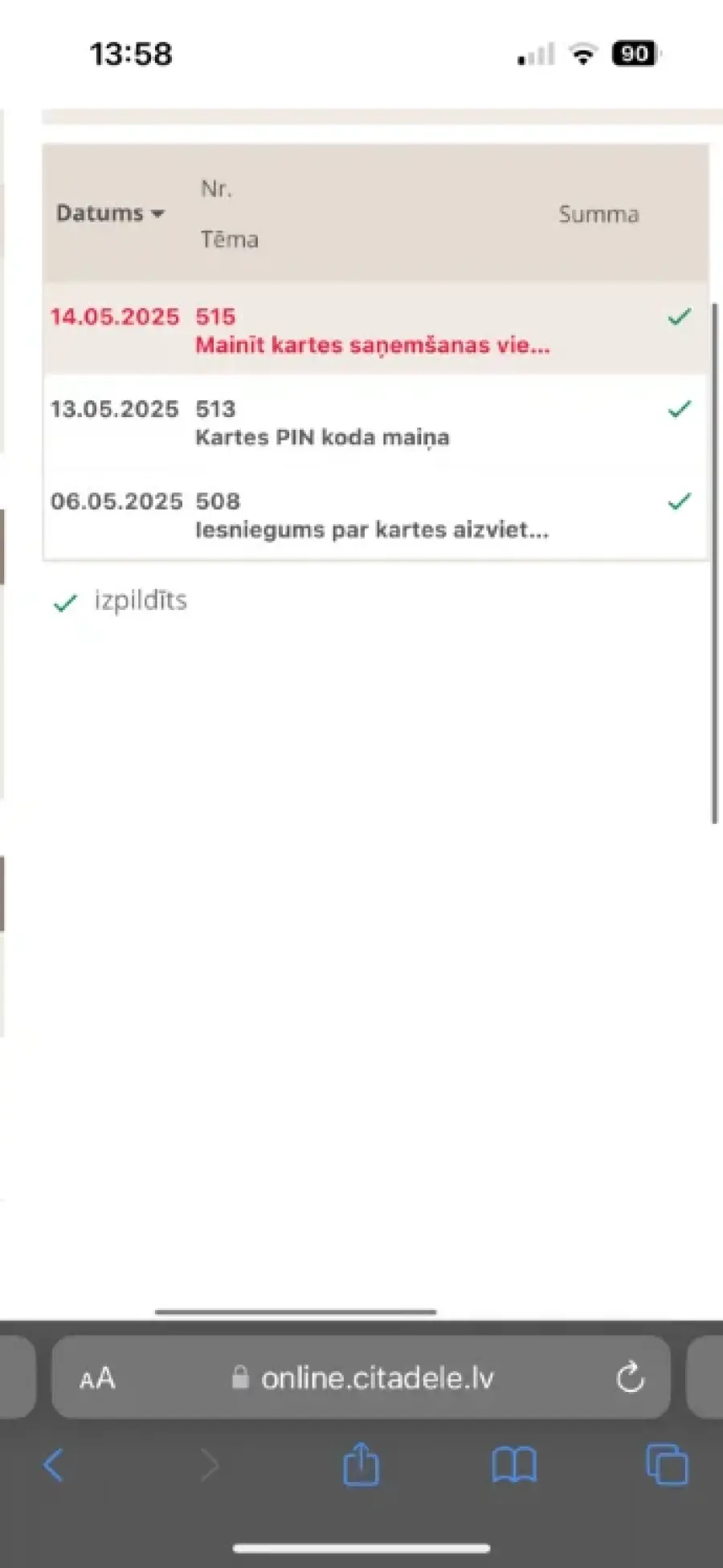Open Safari bookmarks

point(514,1465)
